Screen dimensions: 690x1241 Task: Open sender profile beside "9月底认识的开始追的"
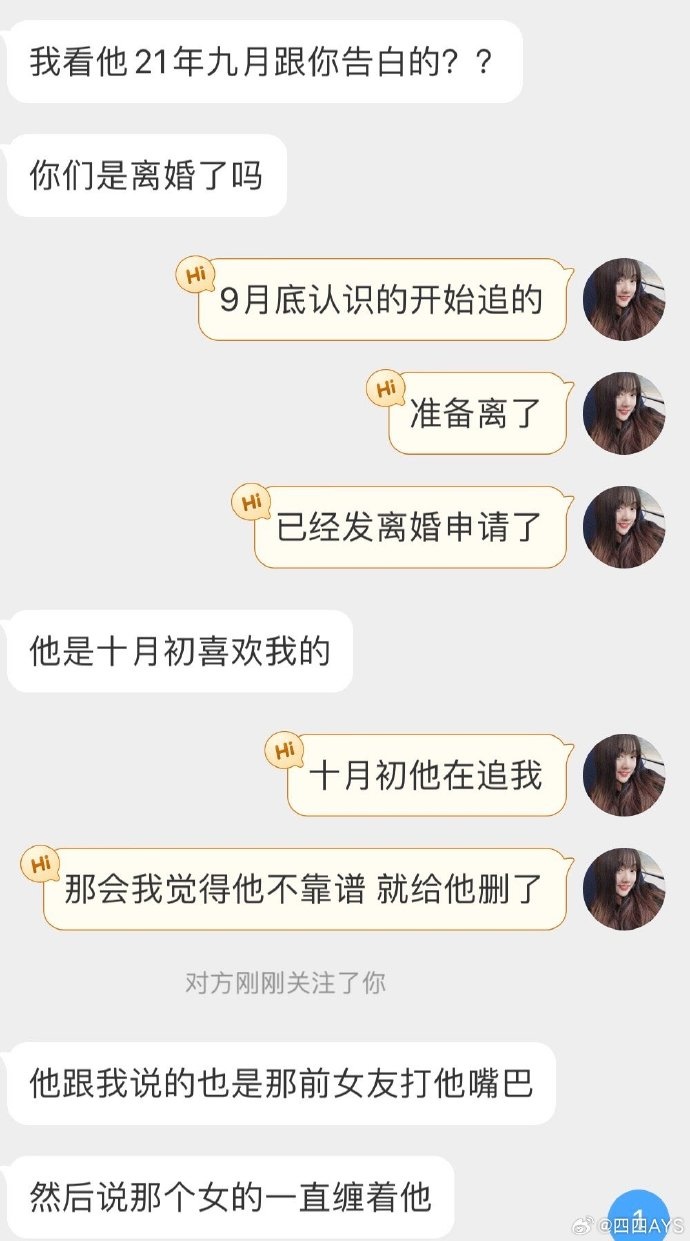tap(624, 300)
